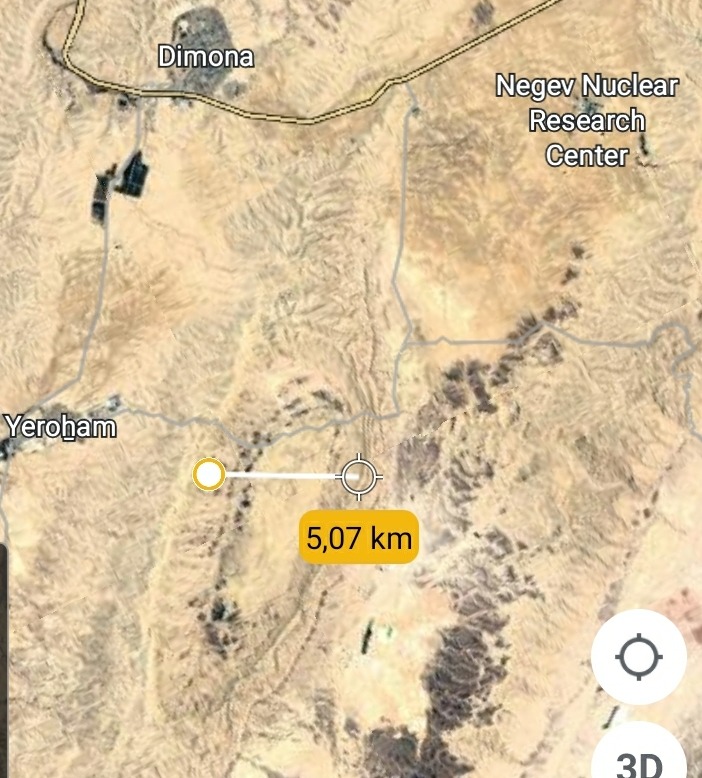
Task: Switch to 3D map view
Action: [x=638, y=759]
